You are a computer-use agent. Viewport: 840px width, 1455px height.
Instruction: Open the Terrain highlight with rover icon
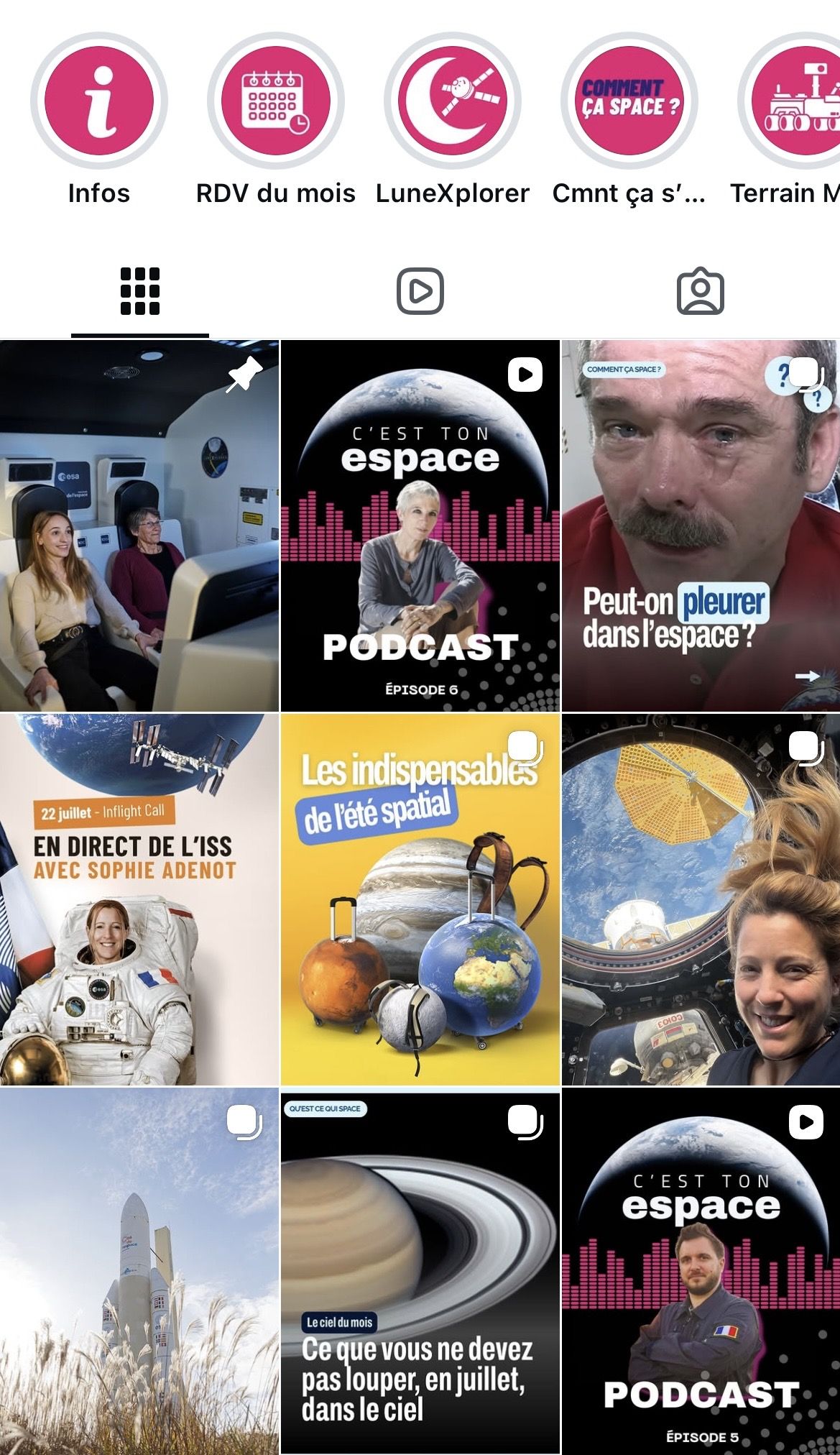click(x=790, y=101)
